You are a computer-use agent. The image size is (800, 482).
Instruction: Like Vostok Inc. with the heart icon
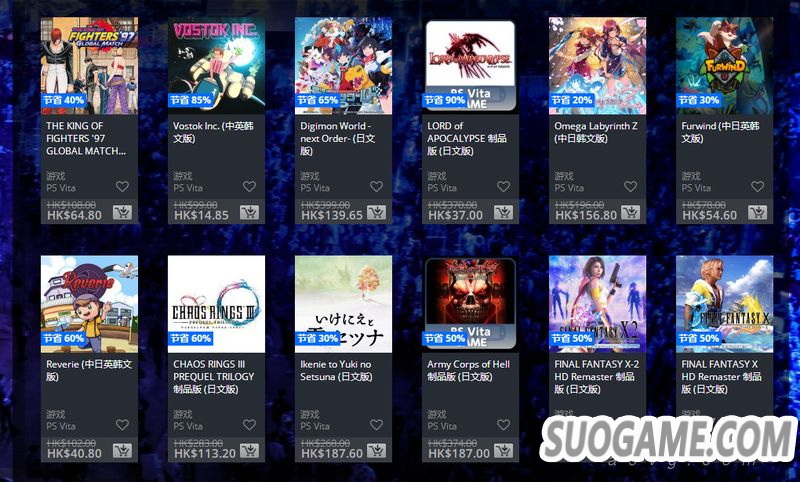[x=249, y=187]
